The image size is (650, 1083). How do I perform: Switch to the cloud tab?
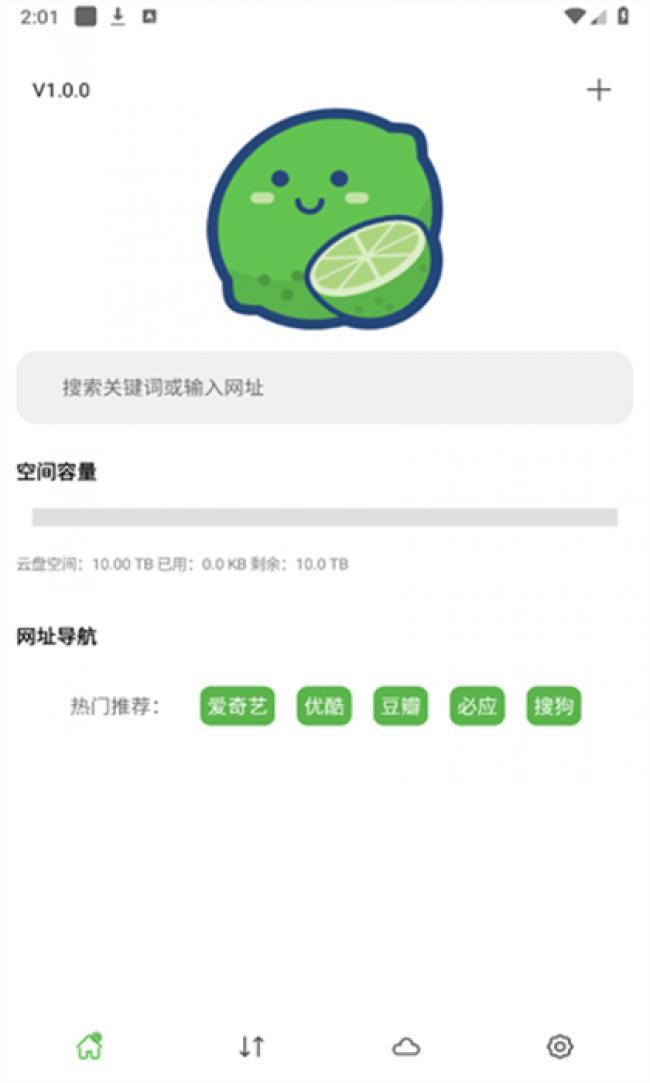pos(406,1046)
